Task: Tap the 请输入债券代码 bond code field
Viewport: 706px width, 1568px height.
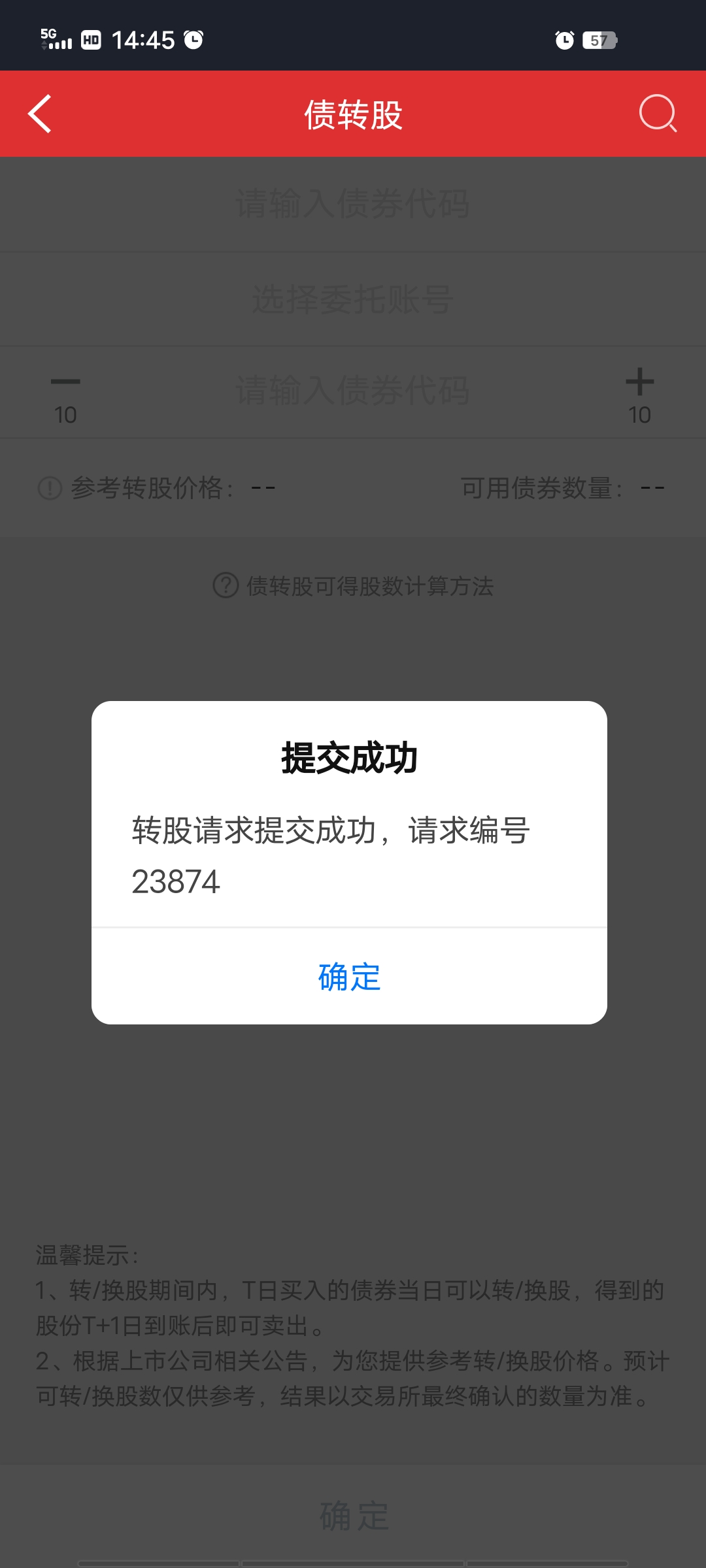Action: [353, 204]
